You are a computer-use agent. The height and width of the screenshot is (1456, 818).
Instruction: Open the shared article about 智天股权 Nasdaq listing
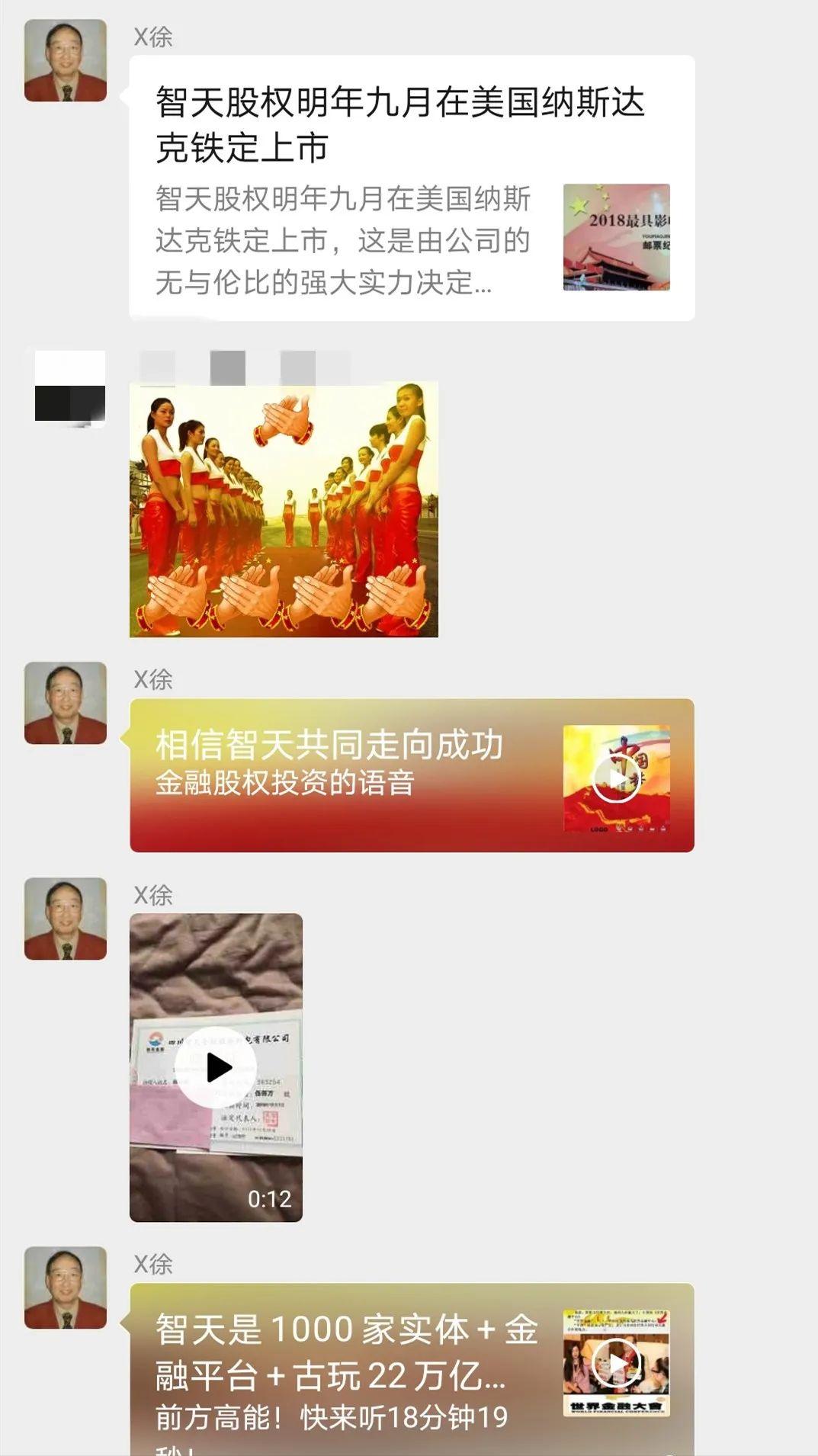[412, 188]
